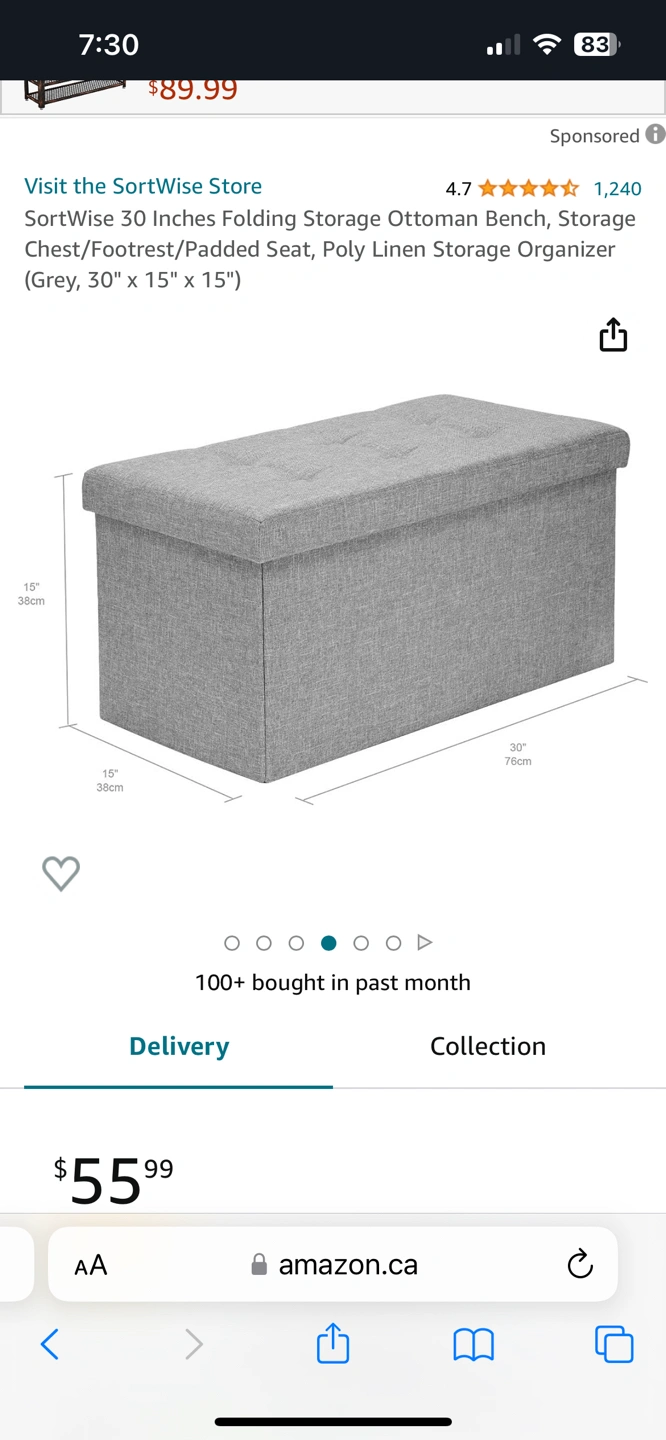
Task: Open the product video indicator
Action: pyautogui.click(x=424, y=942)
